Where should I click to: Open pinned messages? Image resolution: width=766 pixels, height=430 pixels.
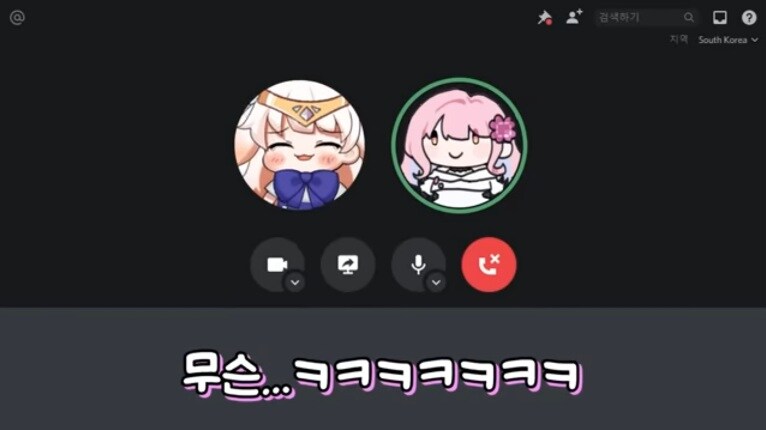(x=544, y=17)
